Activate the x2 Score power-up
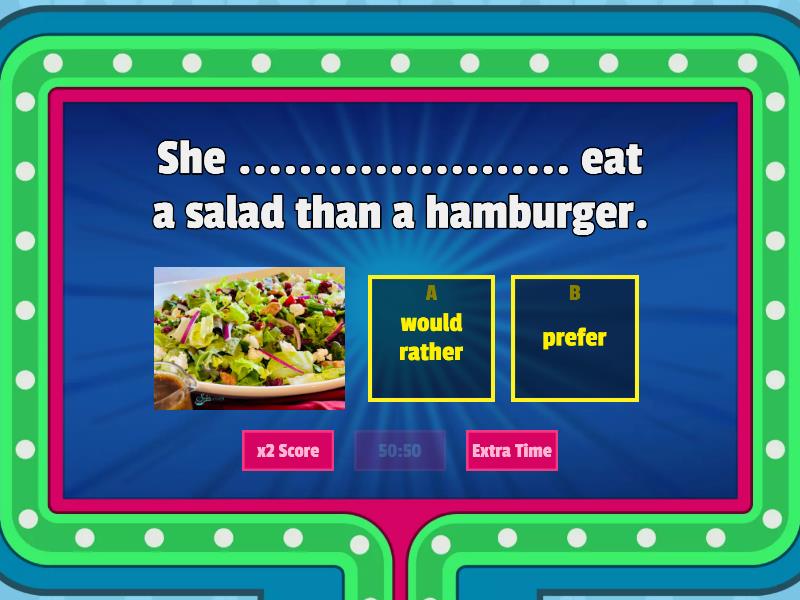Screen dimensions: 800x600 tap(288, 450)
